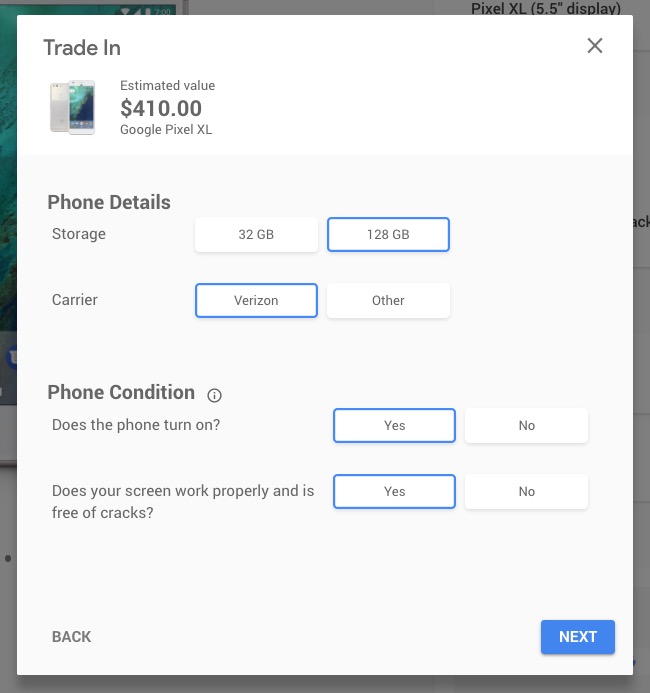
Task: Go back with the BACK button
Action: point(71,637)
